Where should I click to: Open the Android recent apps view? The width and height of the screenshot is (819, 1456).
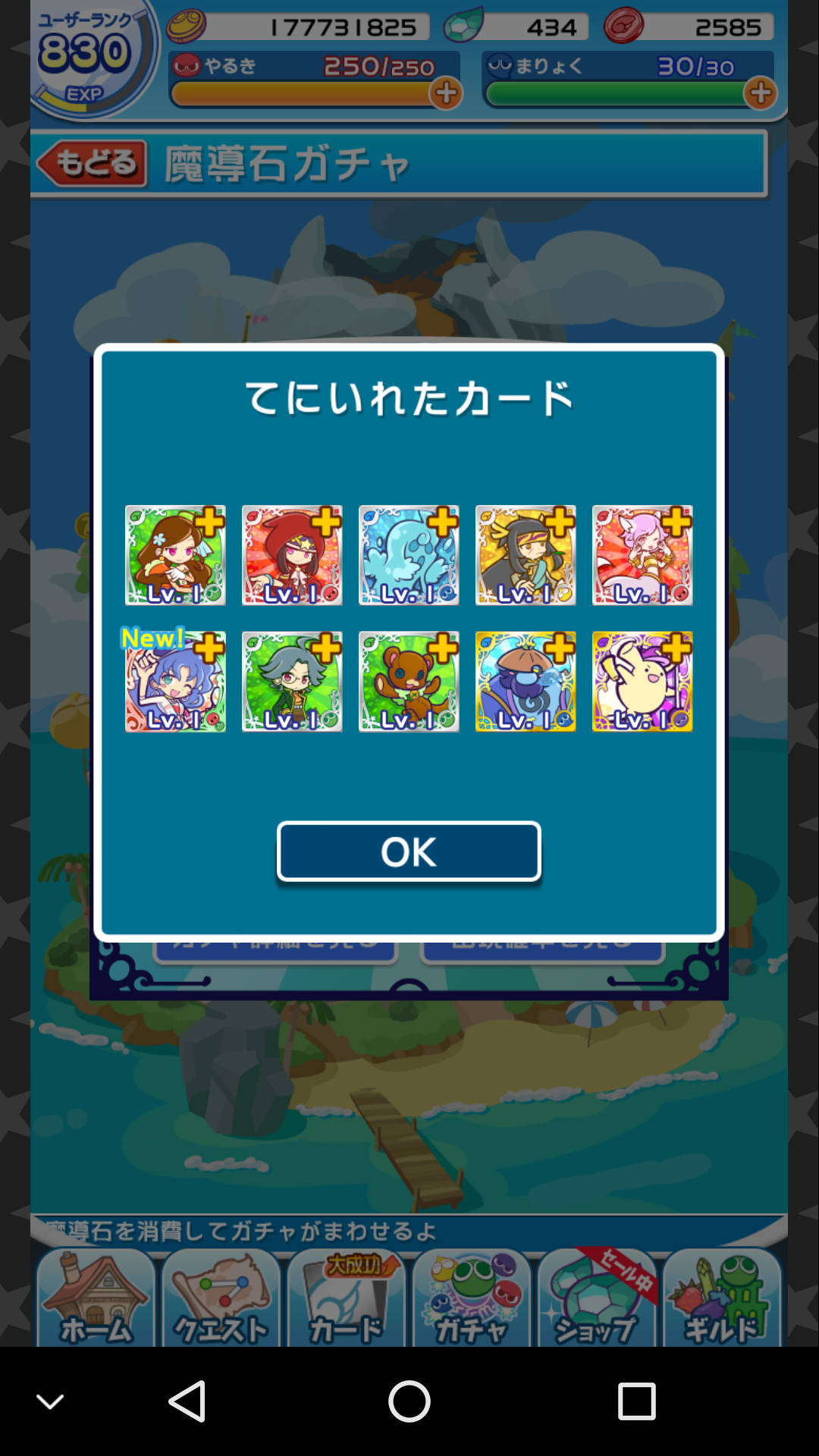pos(636,1401)
